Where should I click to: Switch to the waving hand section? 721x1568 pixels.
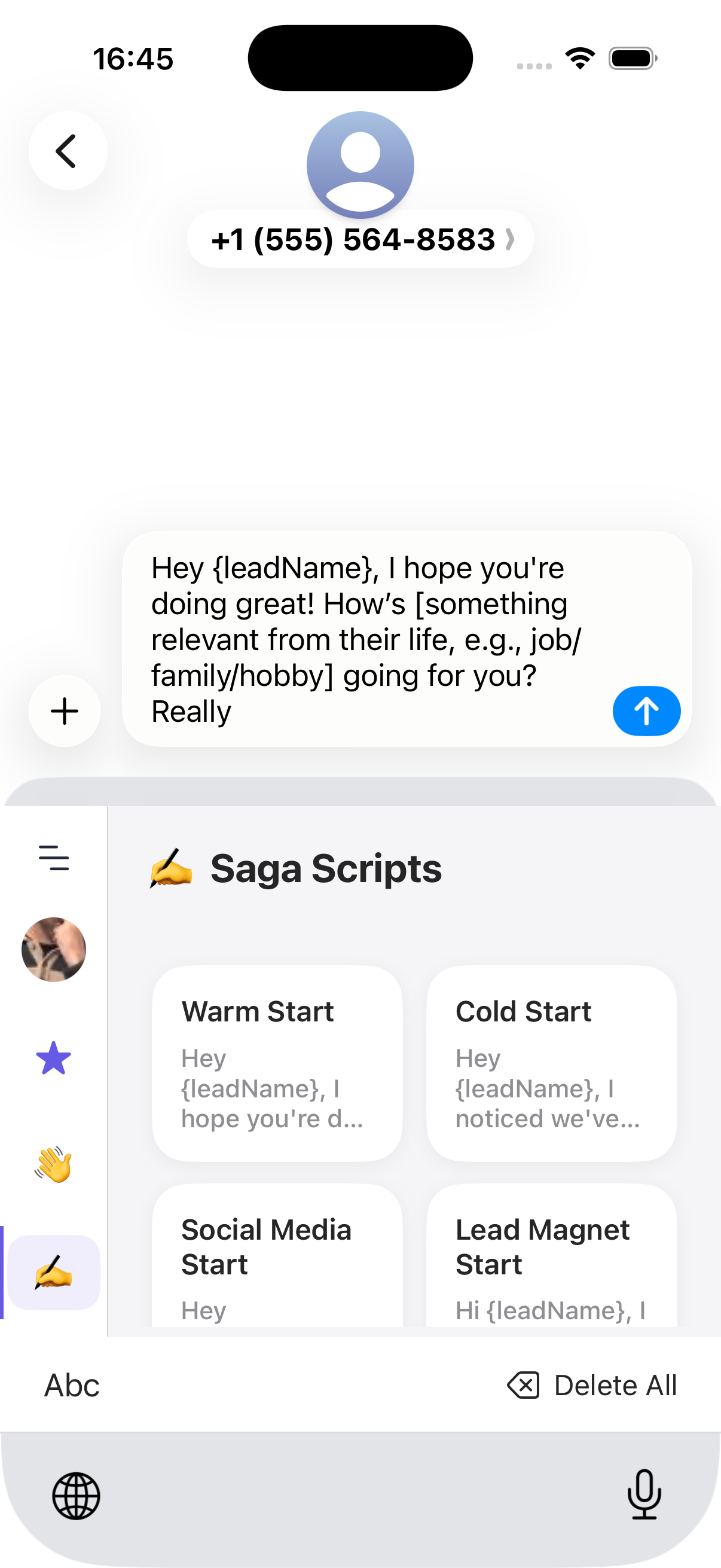[x=54, y=1164]
